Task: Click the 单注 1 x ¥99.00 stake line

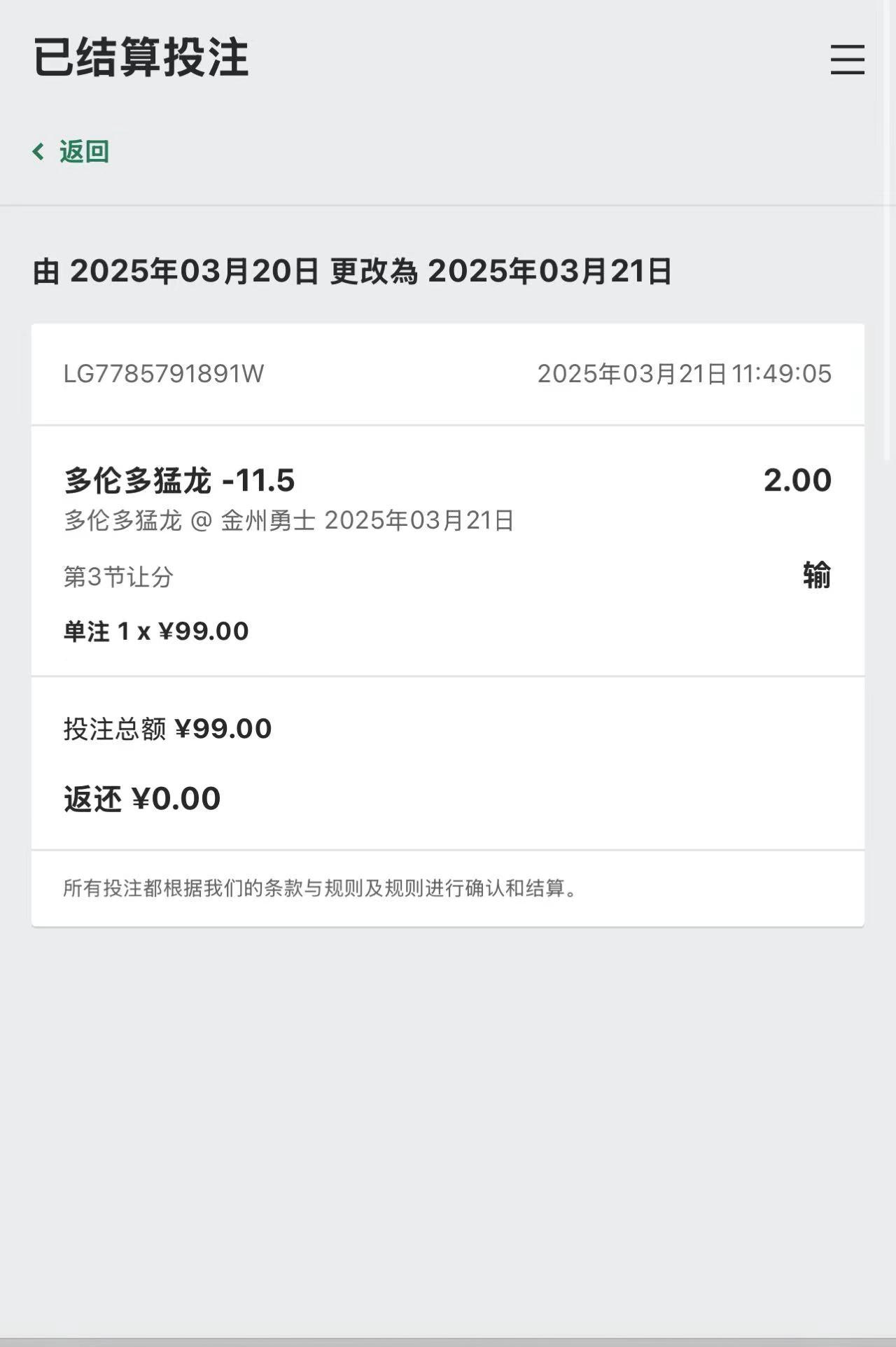Action: (155, 630)
